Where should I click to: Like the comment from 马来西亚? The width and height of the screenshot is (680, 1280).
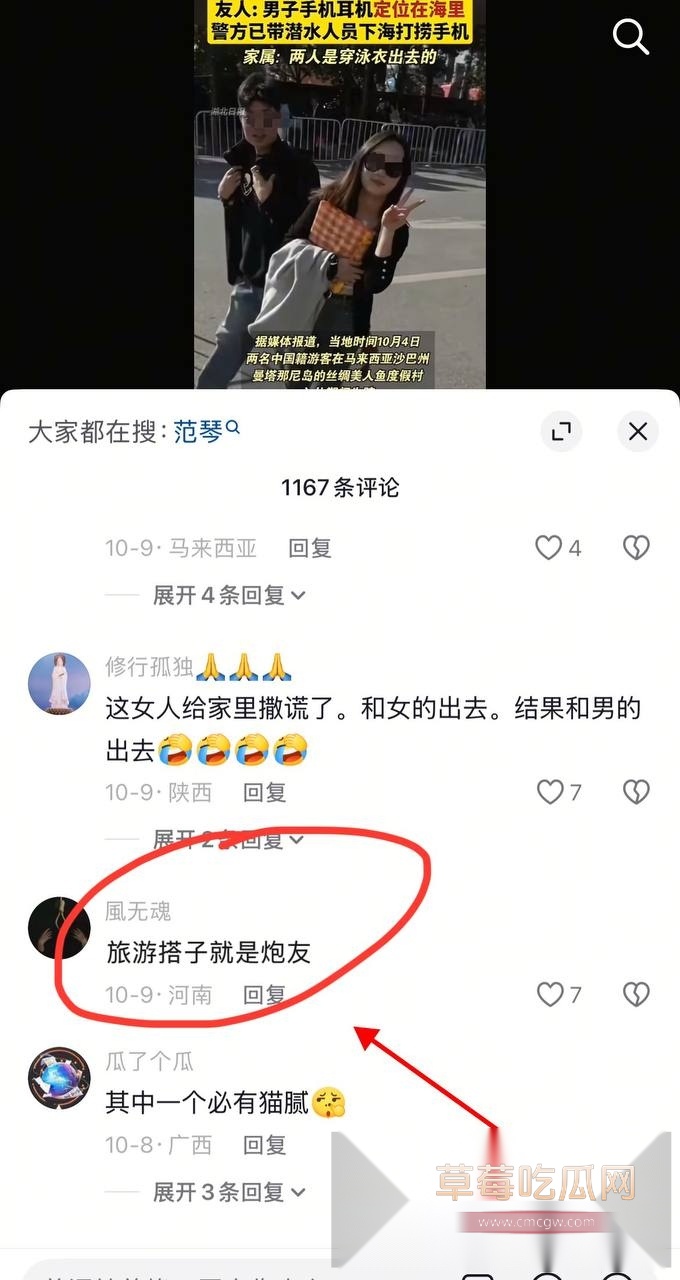tap(549, 547)
